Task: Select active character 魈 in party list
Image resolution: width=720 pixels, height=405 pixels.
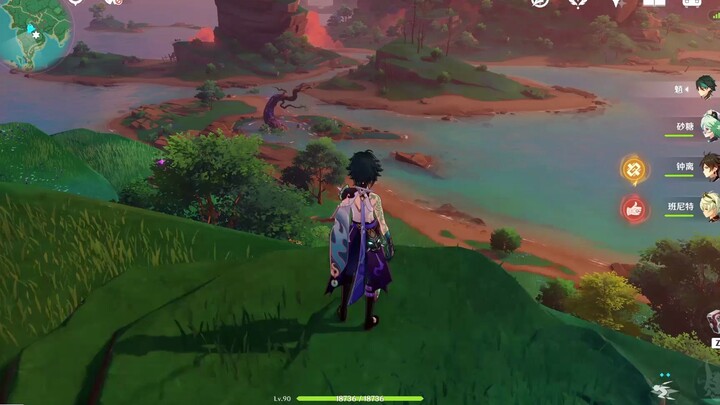Action: 708,88
